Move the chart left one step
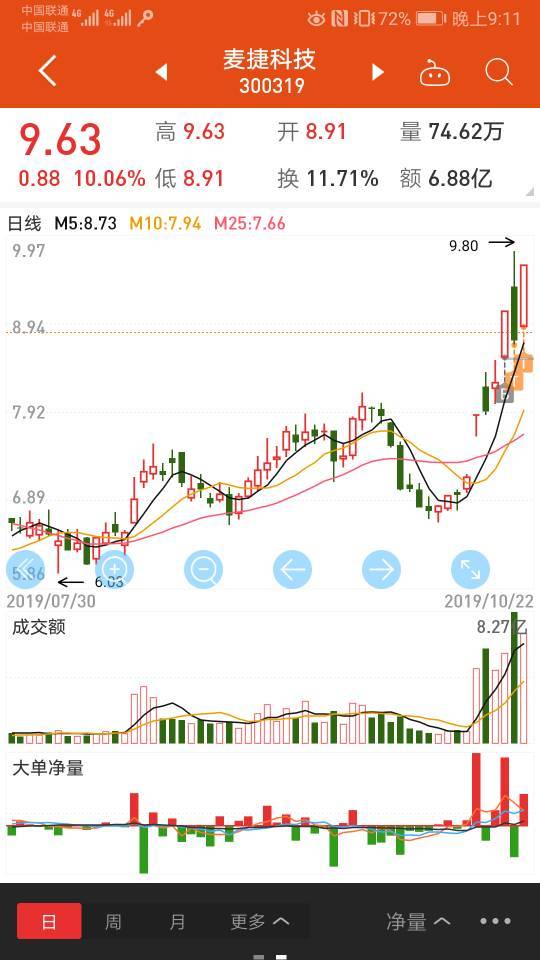 point(293,570)
